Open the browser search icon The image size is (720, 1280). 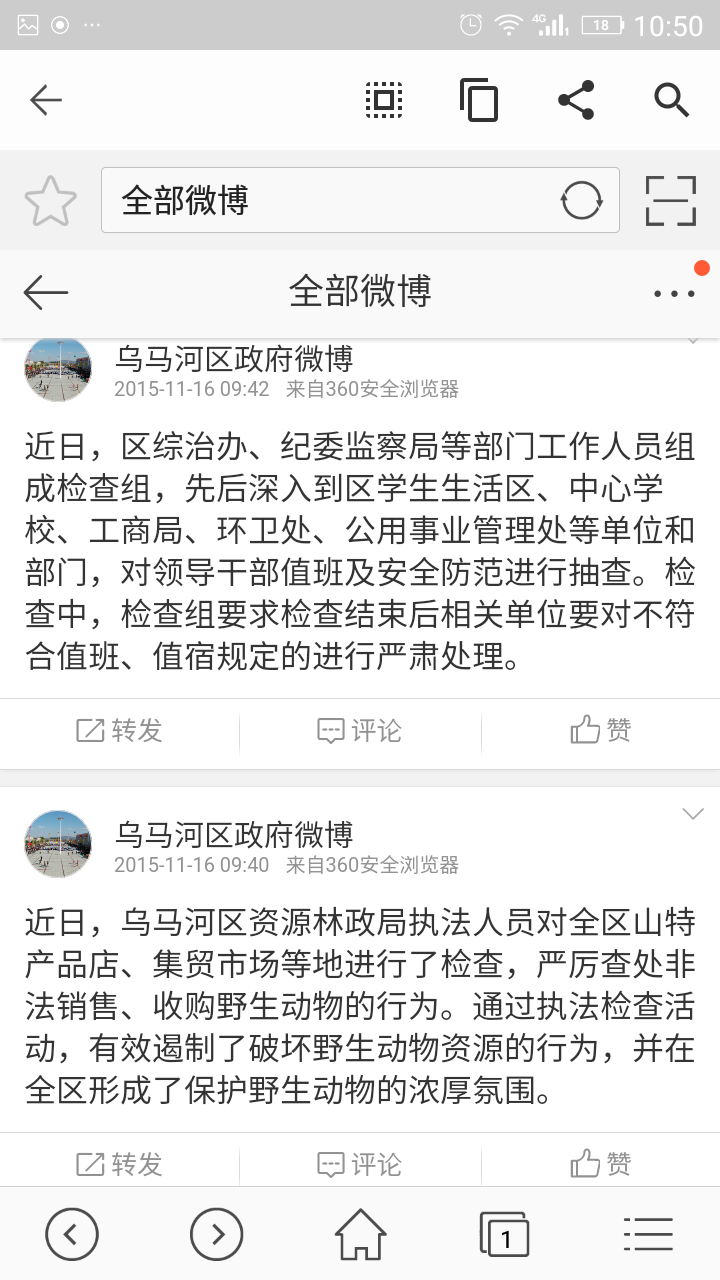[x=671, y=100]
